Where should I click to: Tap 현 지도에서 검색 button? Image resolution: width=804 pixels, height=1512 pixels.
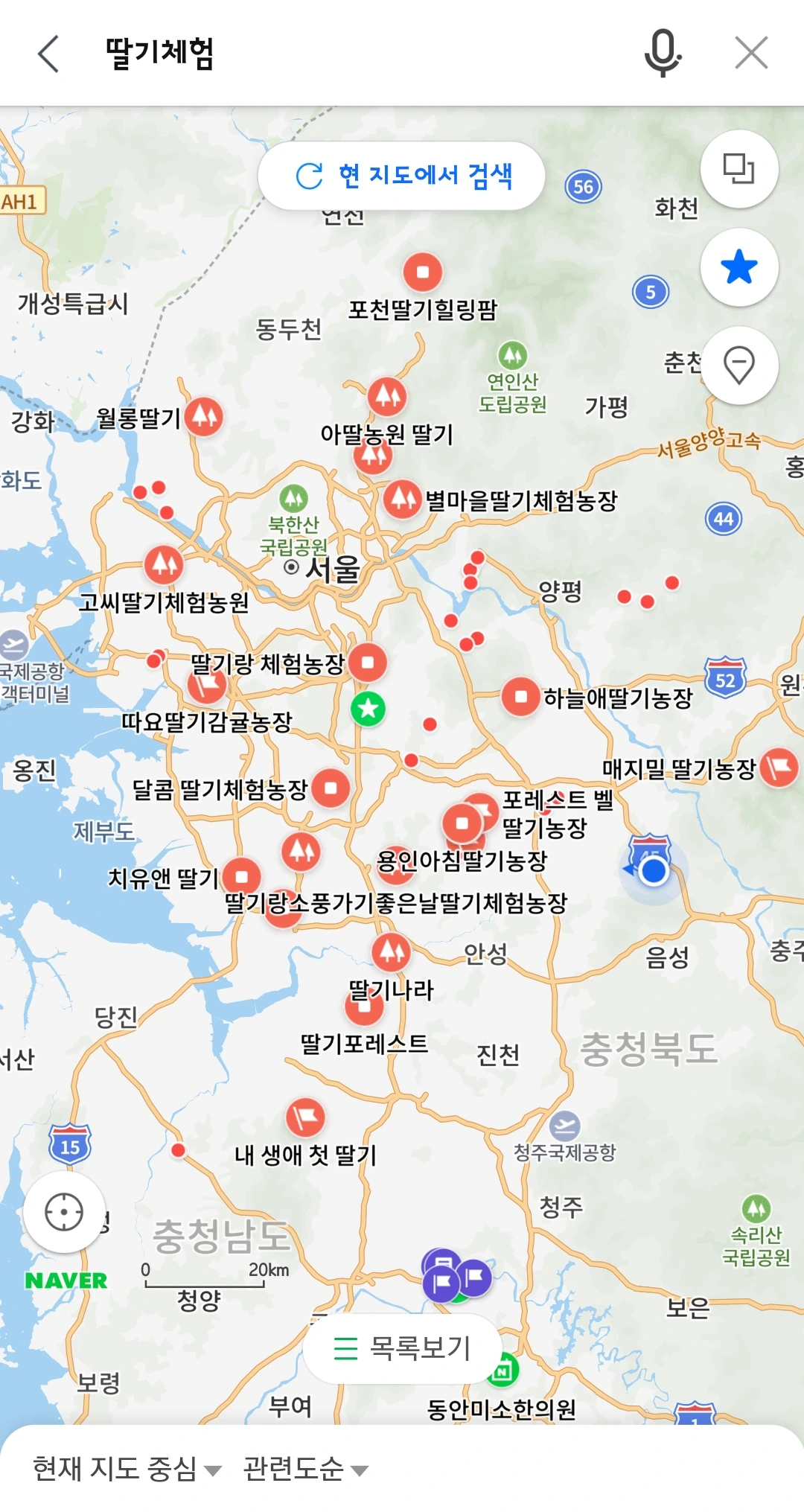(401, 176)
